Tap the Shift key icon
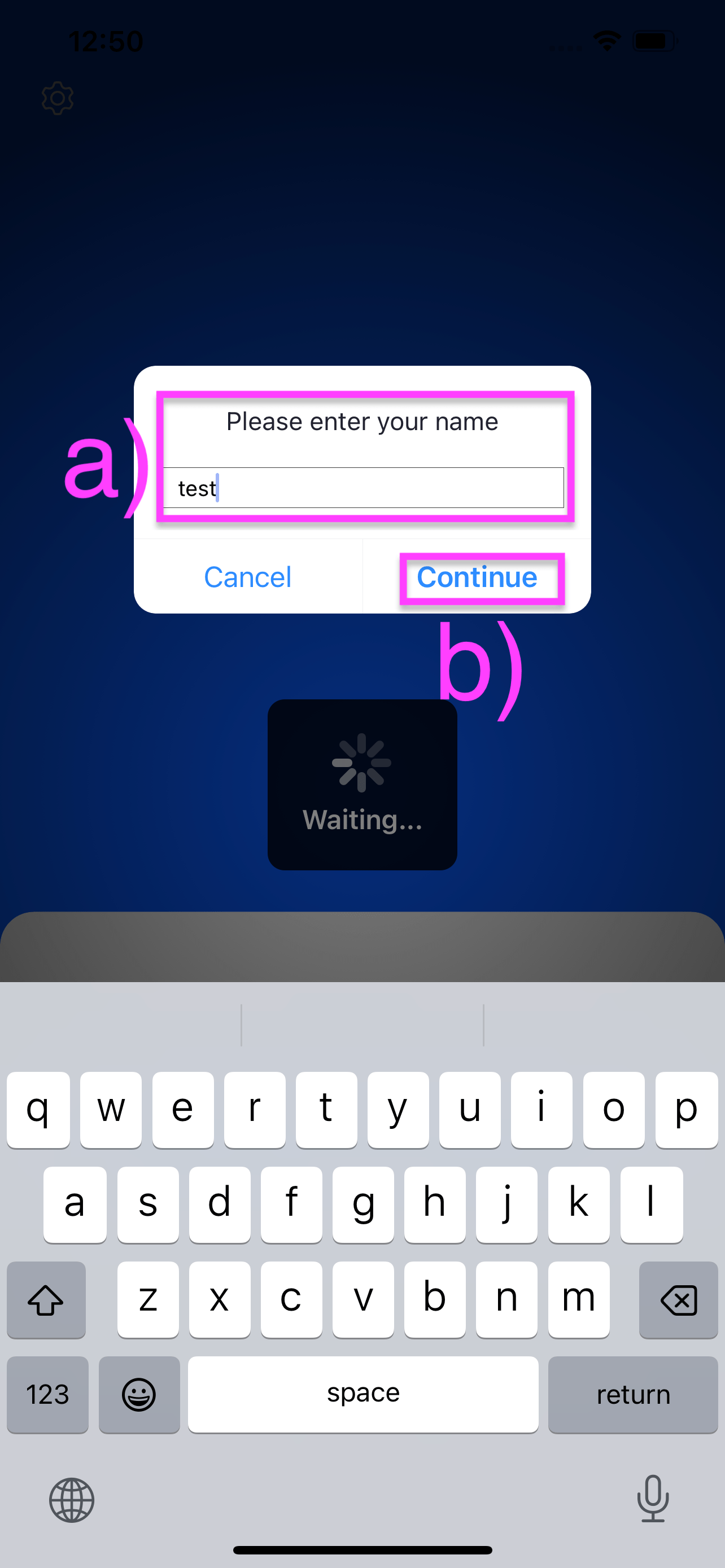This screenshot has height=1568, width=725. click(46, 1300)
